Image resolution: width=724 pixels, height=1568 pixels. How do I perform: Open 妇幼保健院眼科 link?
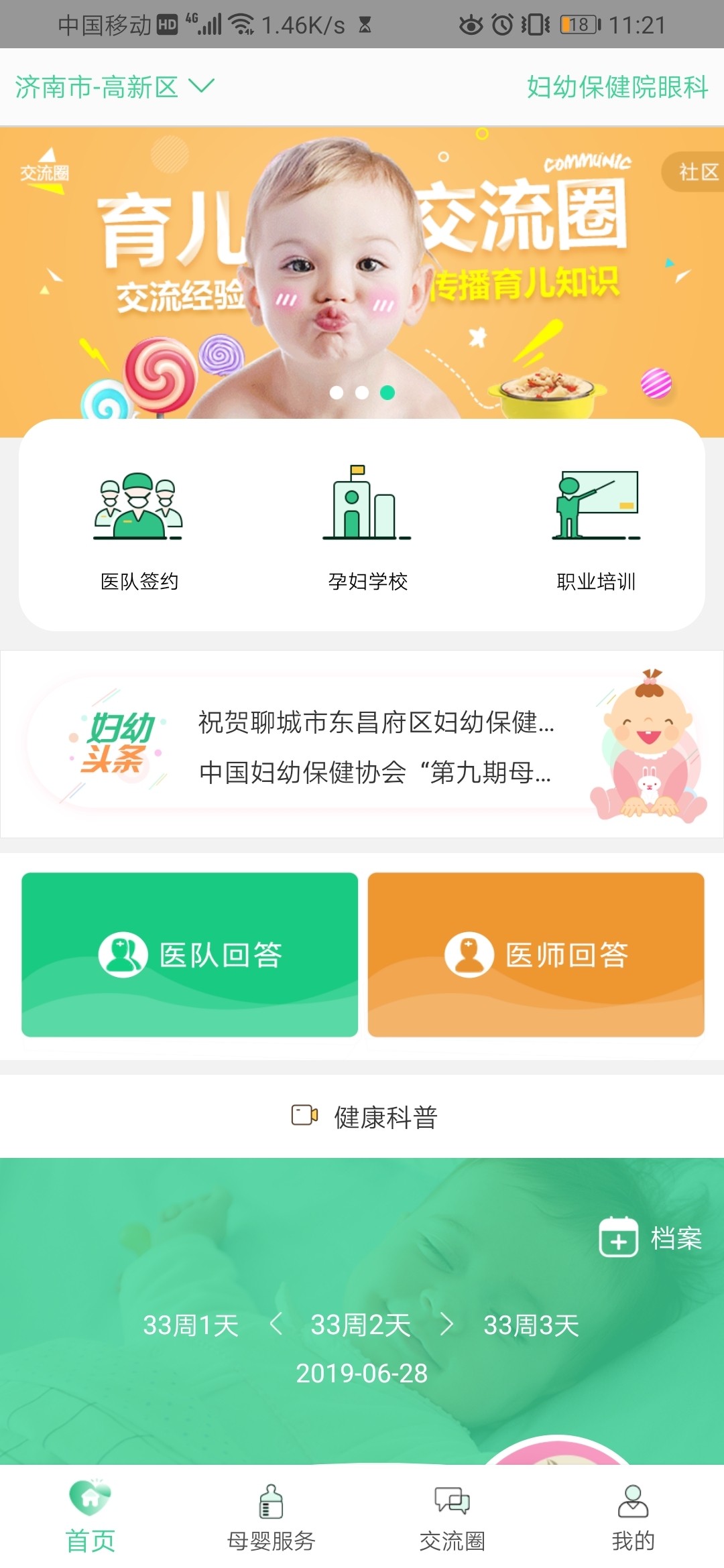[617, 87]
